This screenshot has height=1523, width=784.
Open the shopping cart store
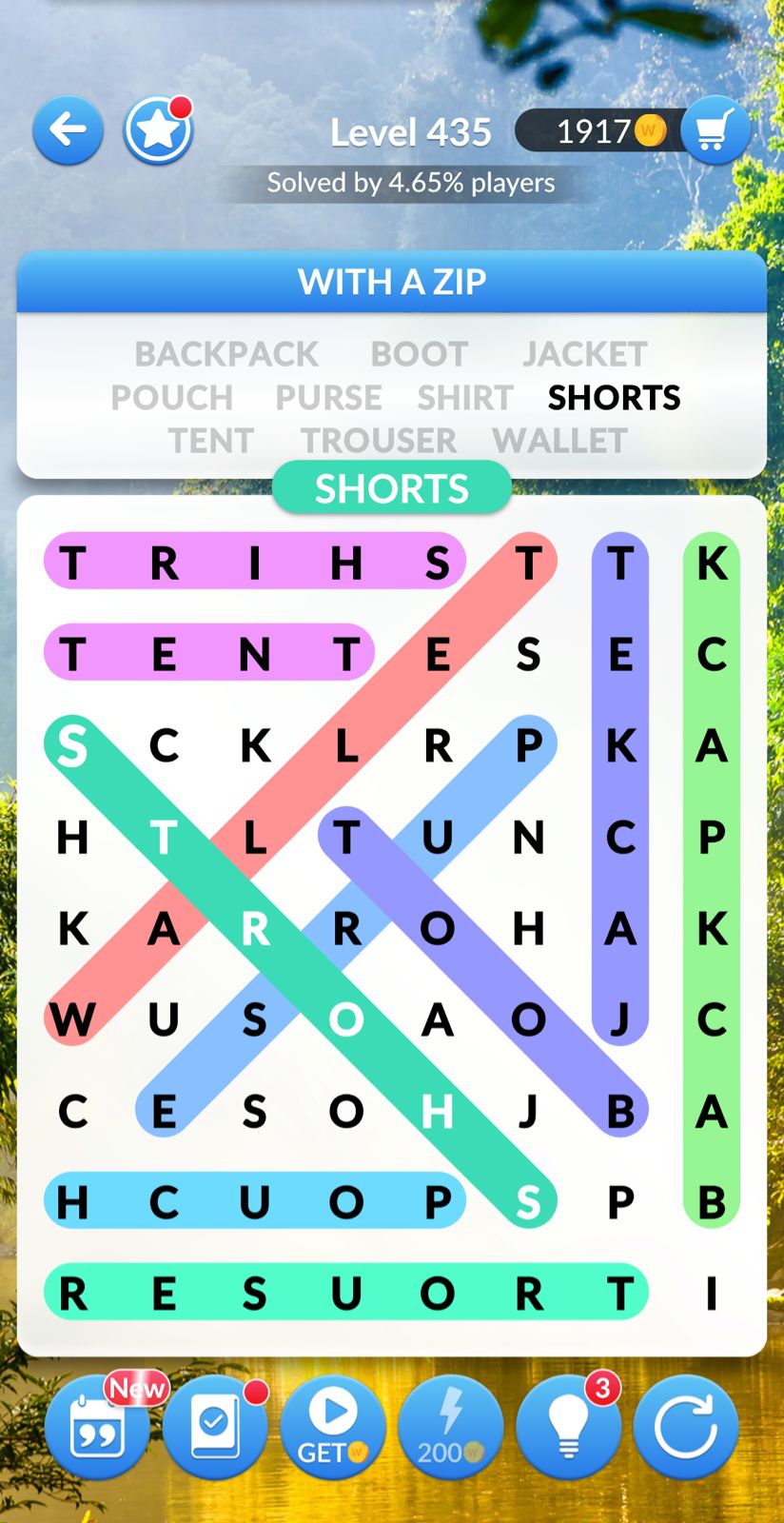click(x=715, y=130)
